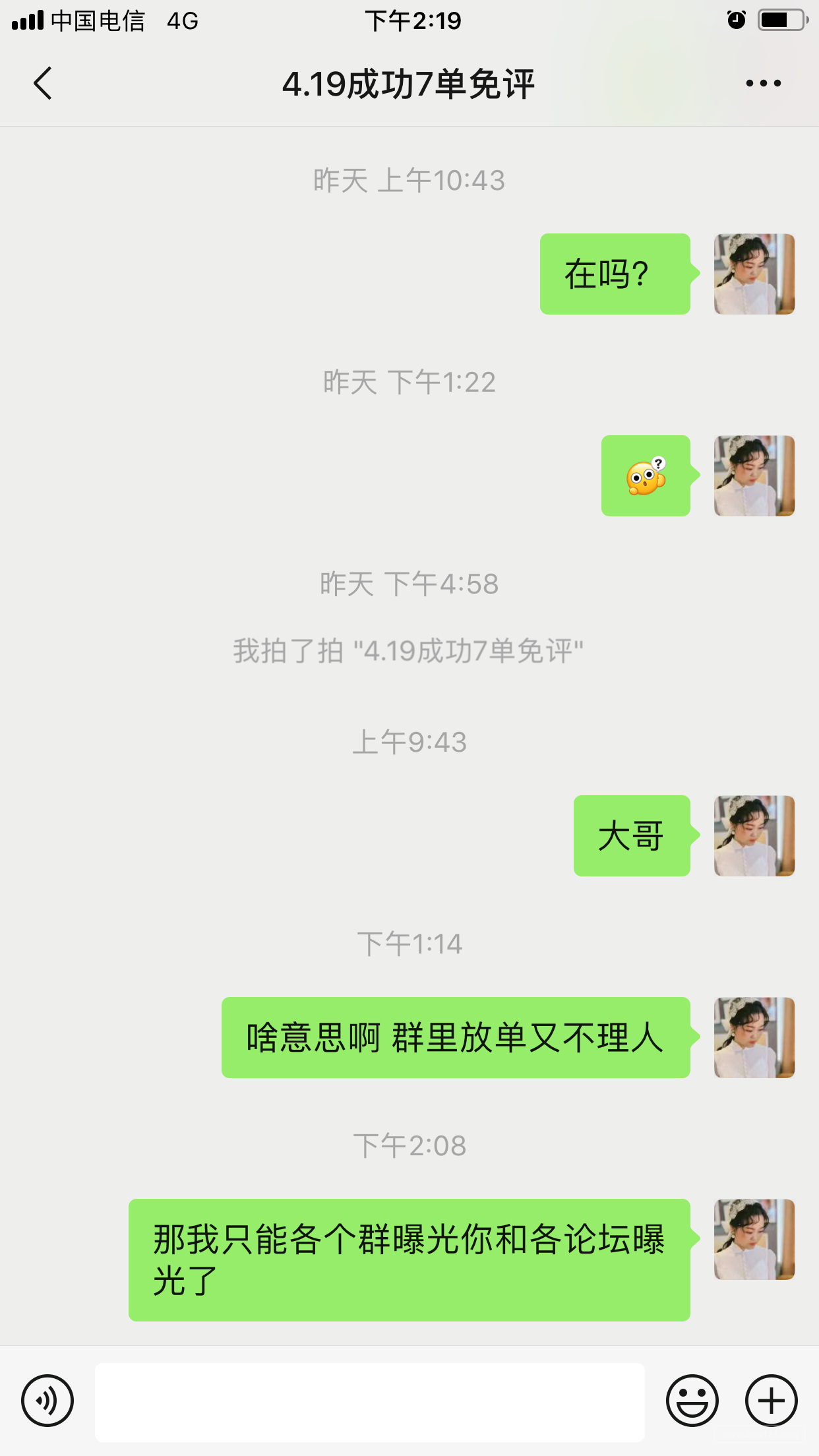819x1456 pixels.
Task: Tap the avatar beside the 大哥 message
Action: click(754, 836)
